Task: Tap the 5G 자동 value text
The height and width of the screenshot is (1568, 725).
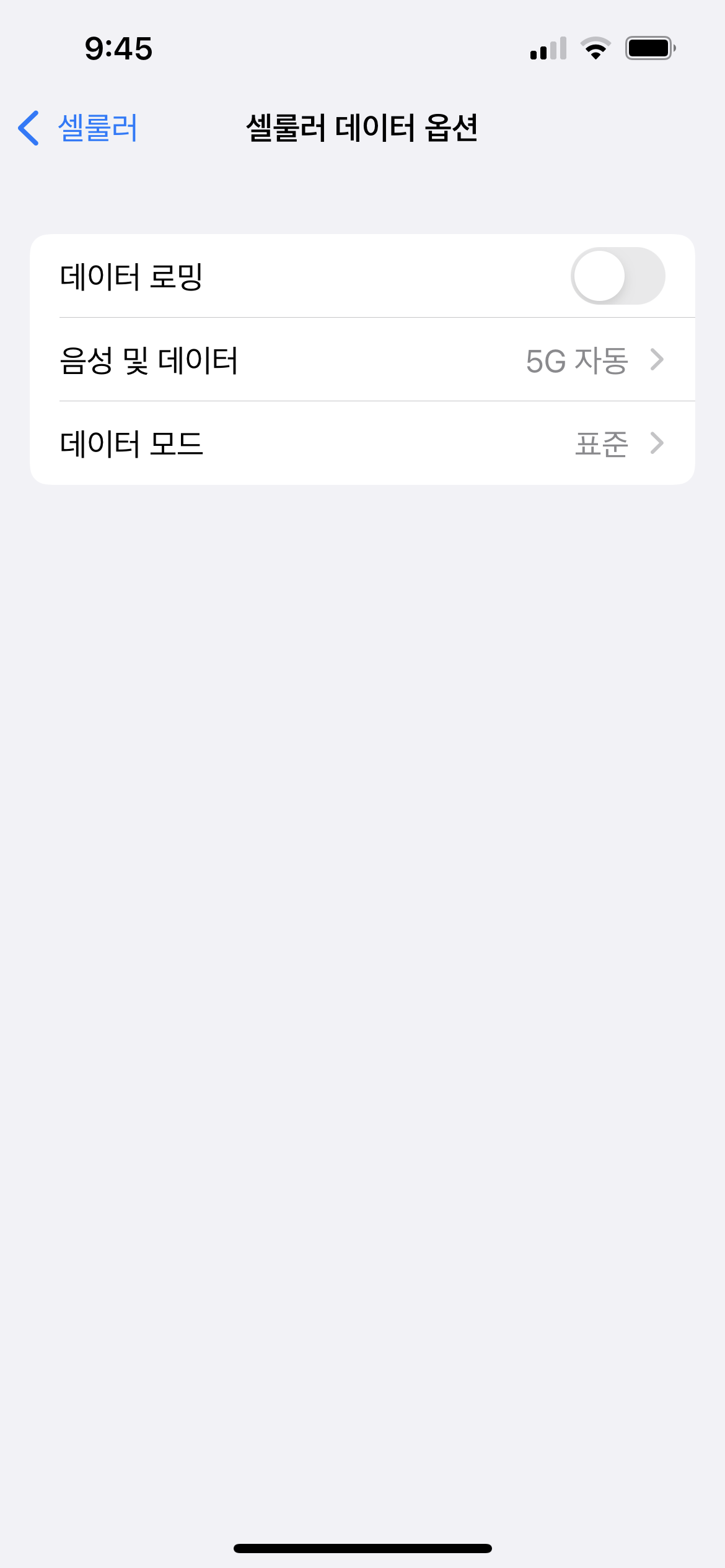Action: (x=578, y=360)
